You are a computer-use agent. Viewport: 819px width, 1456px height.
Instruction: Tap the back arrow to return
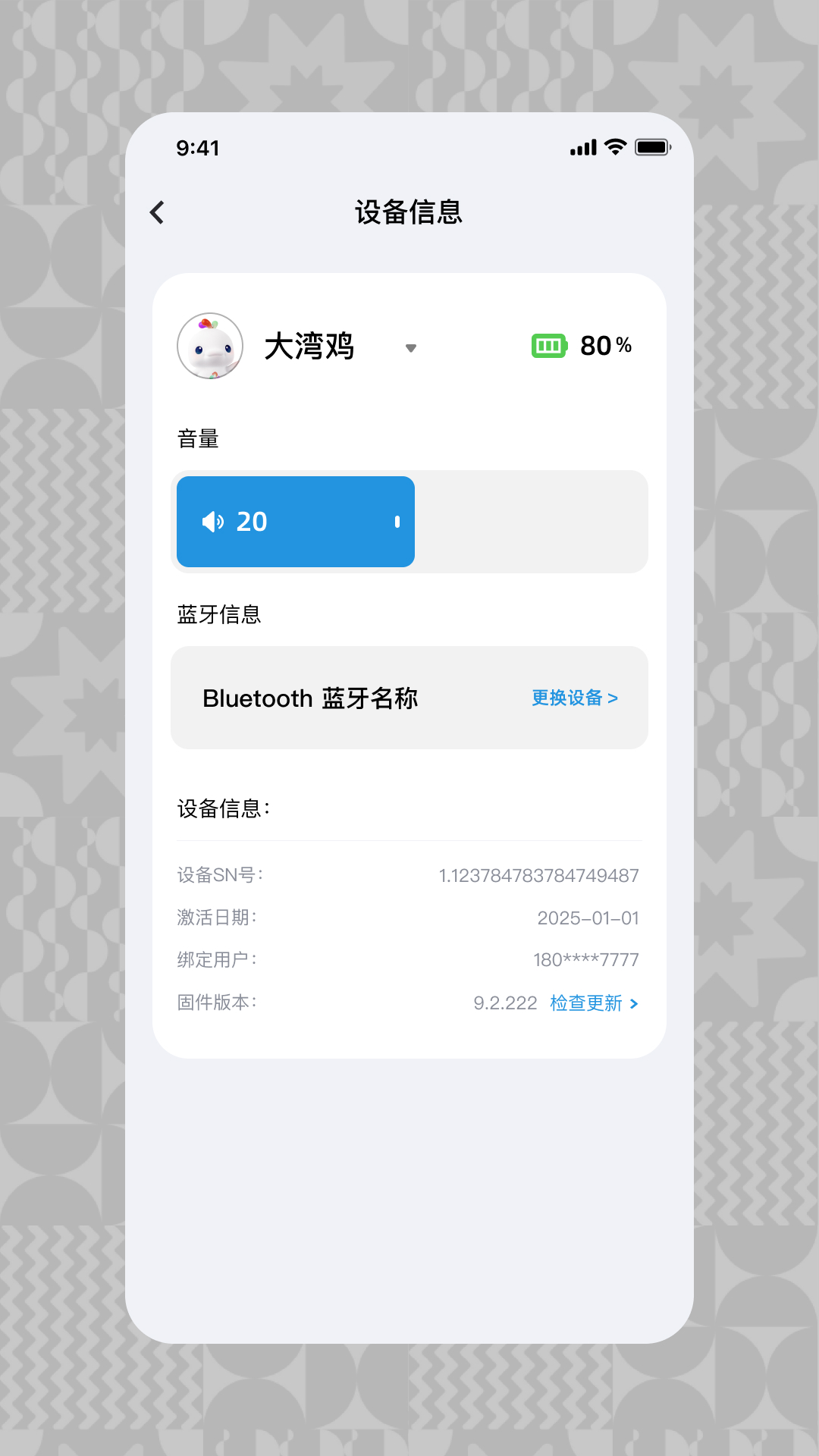coord(158,212)
